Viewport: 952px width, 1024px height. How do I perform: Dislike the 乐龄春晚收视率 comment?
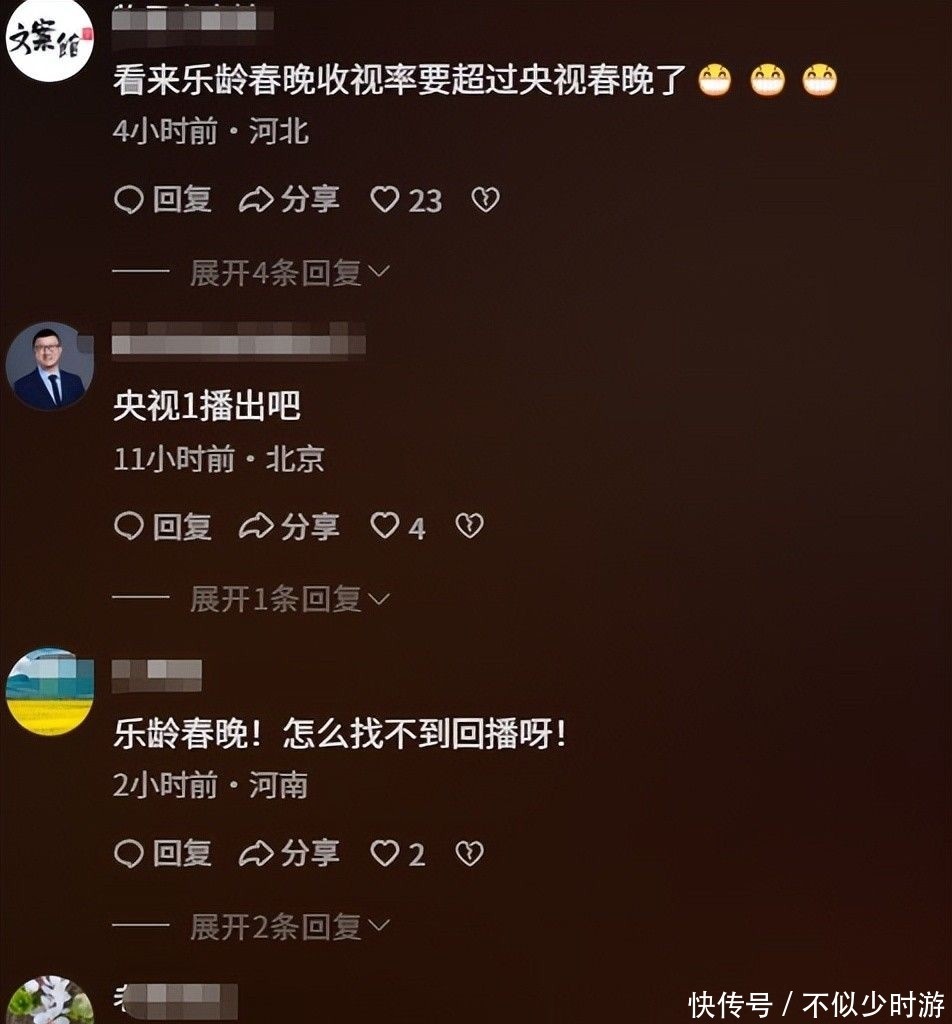(485, 200)
